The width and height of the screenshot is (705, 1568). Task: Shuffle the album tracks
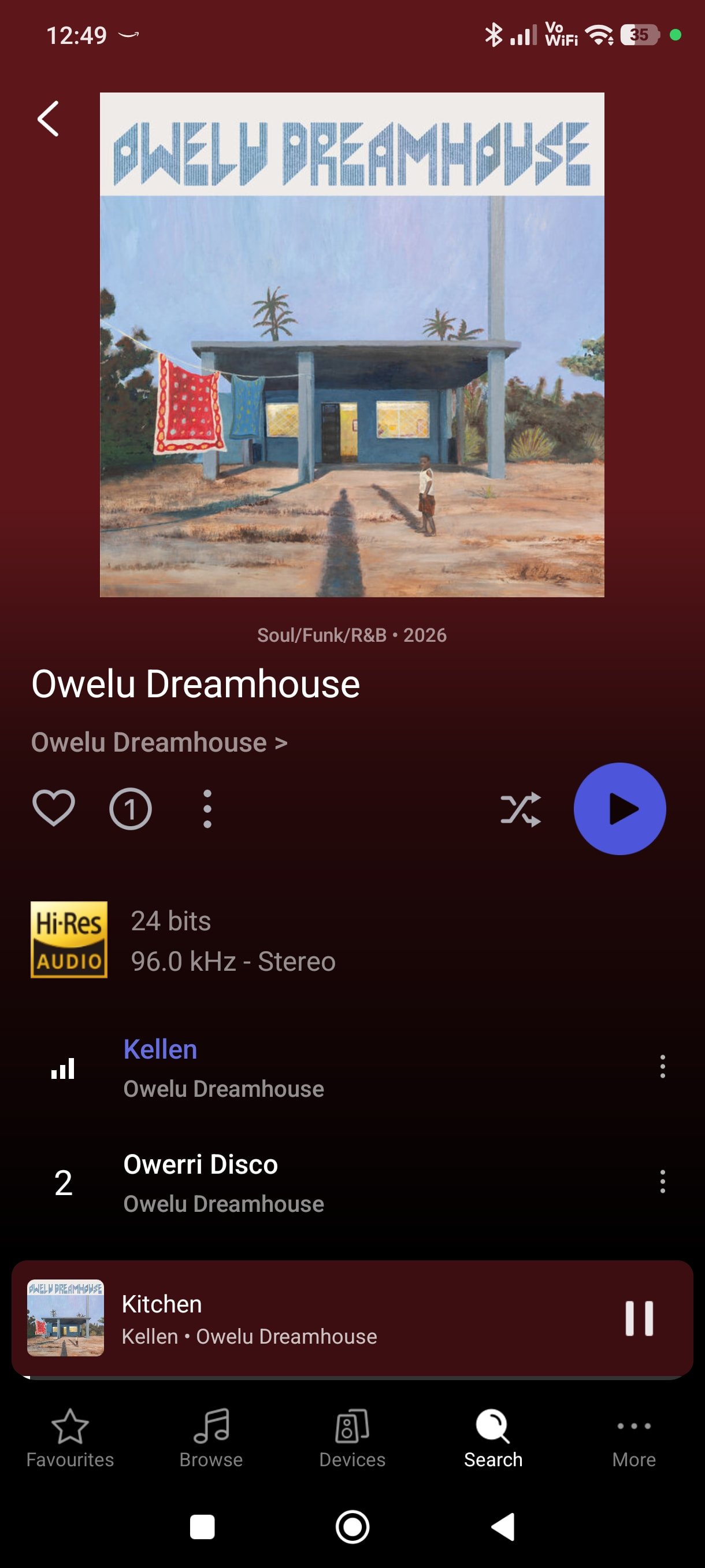tap(520, 809)
